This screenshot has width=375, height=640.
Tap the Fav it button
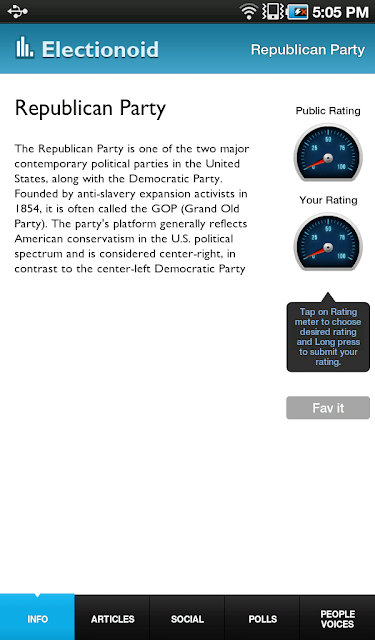(328, 407)
